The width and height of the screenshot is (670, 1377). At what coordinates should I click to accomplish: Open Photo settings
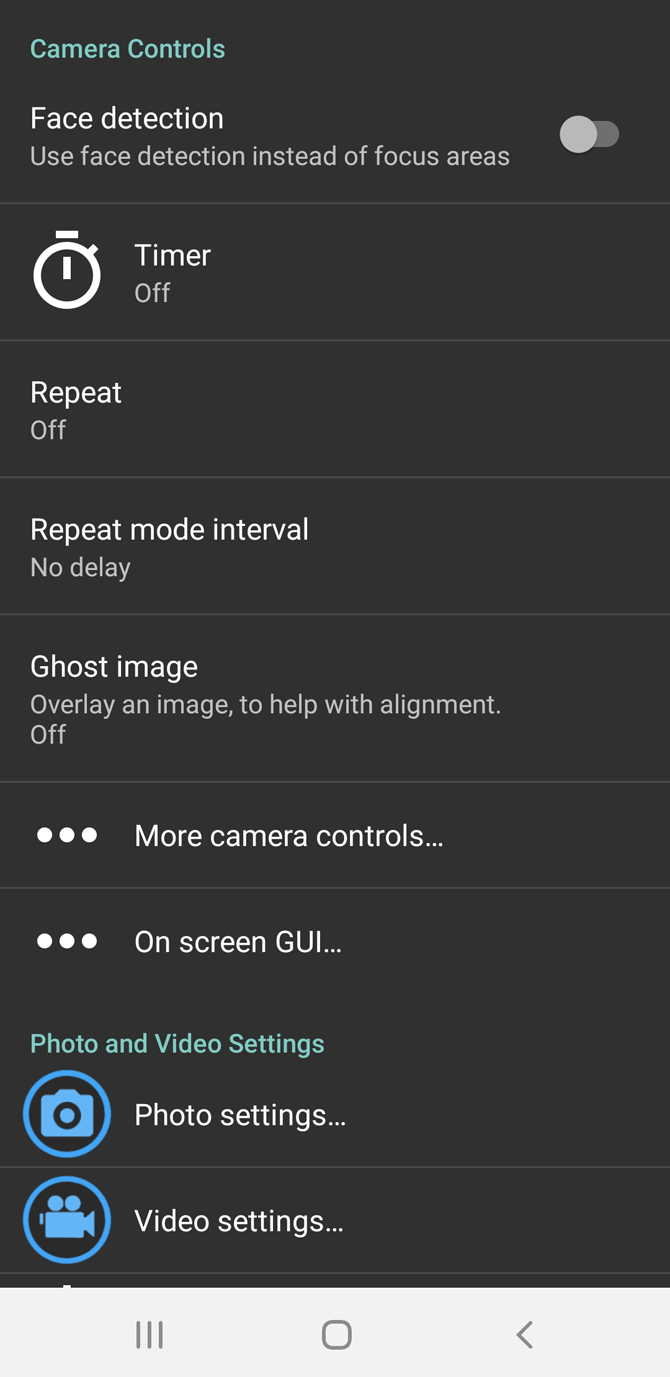pos(240,1114)
